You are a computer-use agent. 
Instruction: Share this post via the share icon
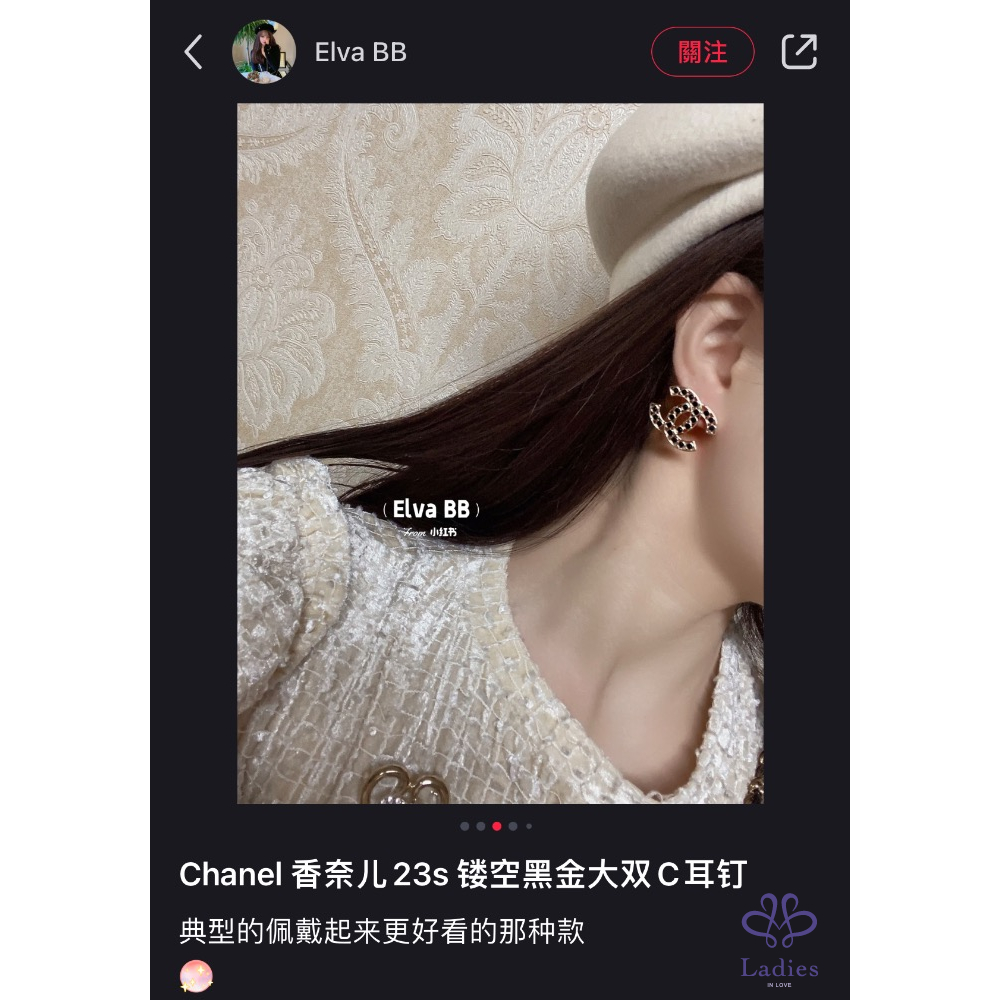tap(799, 52)
